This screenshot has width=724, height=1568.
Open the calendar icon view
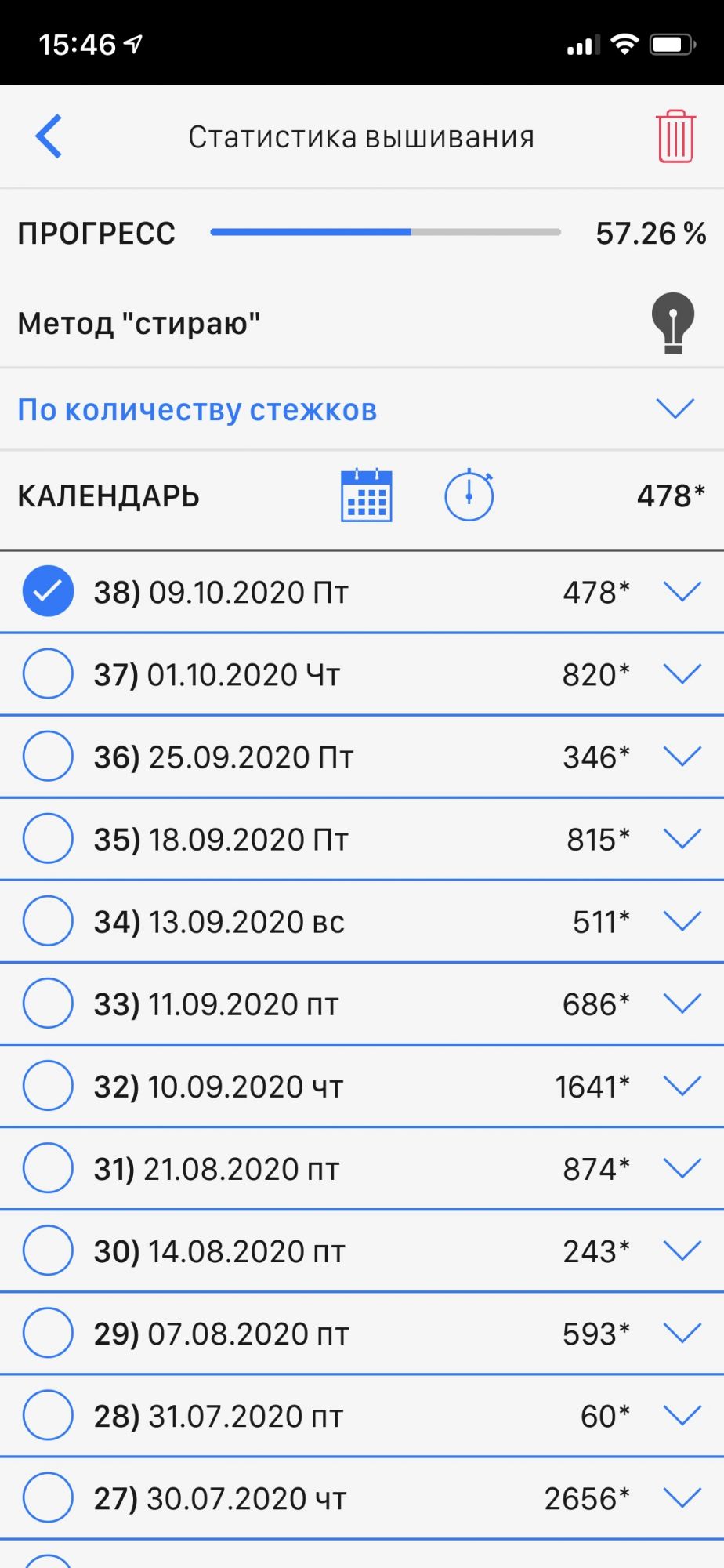[366, 495]
